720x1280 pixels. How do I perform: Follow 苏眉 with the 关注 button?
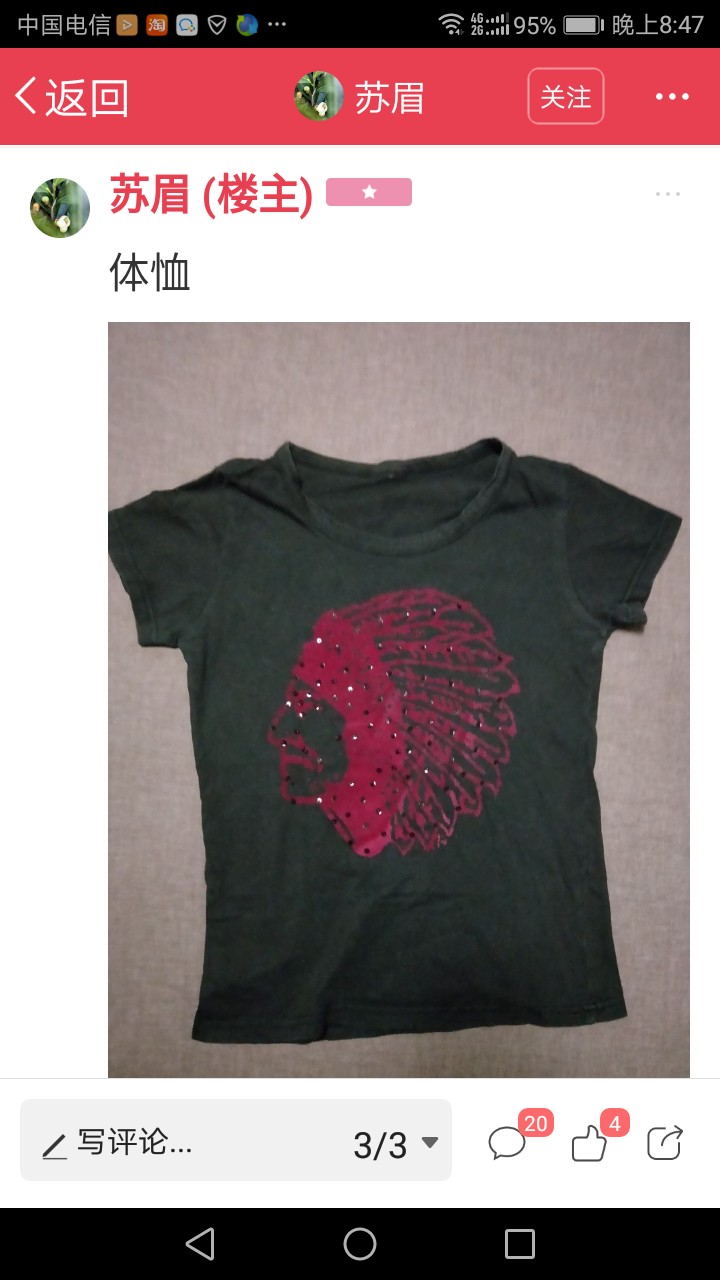click(566, 96)
